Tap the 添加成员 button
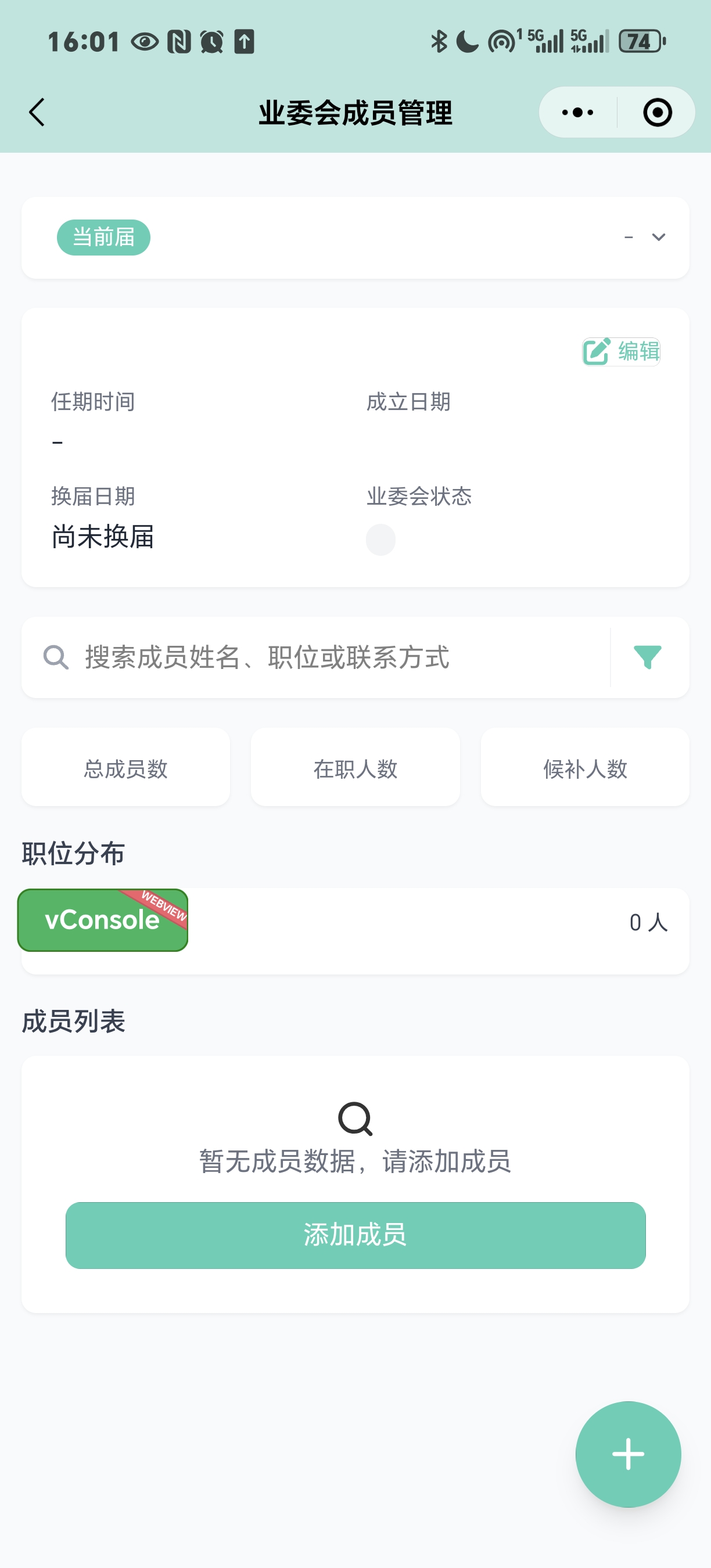Screen dimensions: 711x1568 coord(355,1235)
